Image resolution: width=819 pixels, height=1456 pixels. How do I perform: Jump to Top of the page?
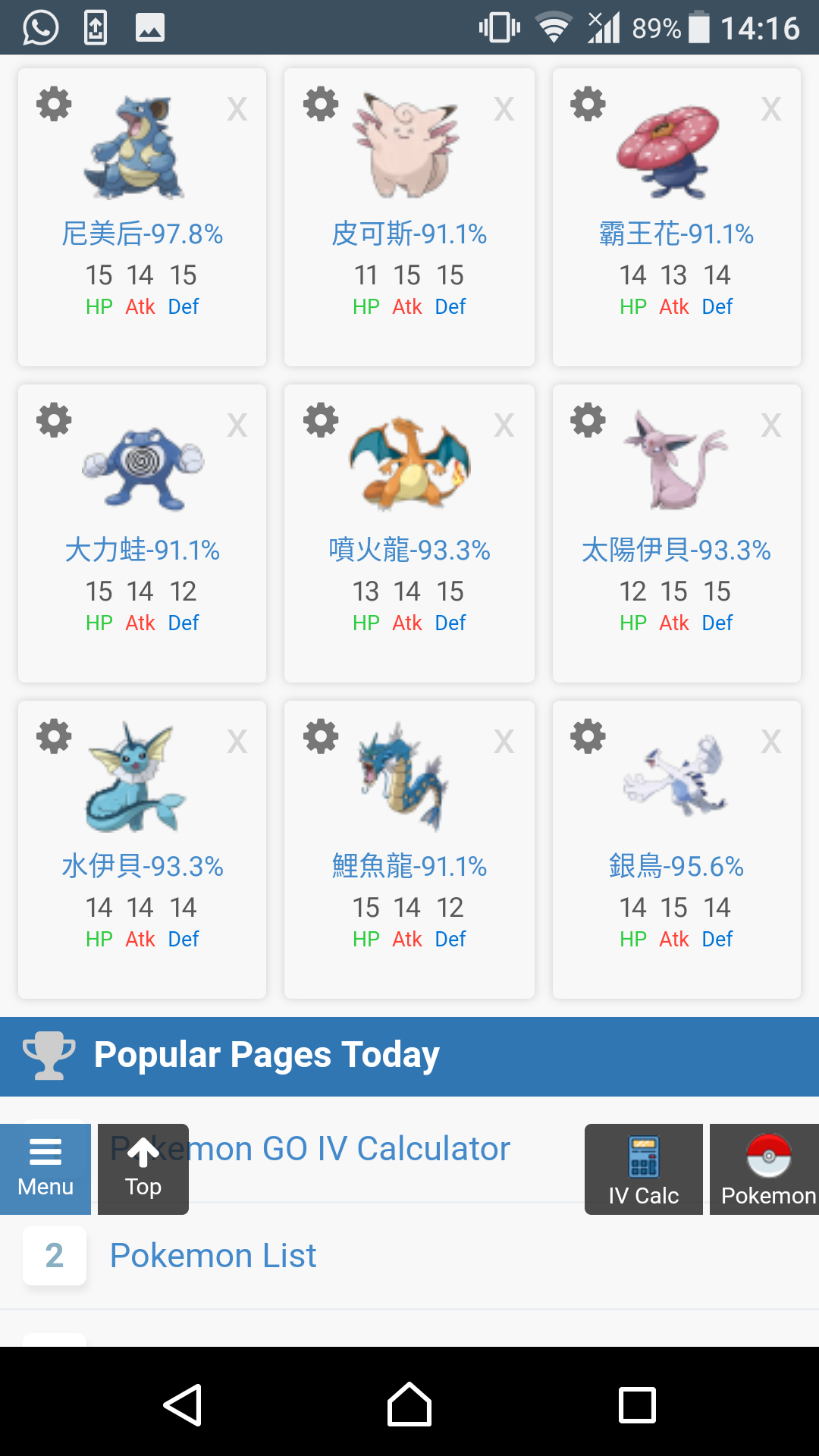143,1169
